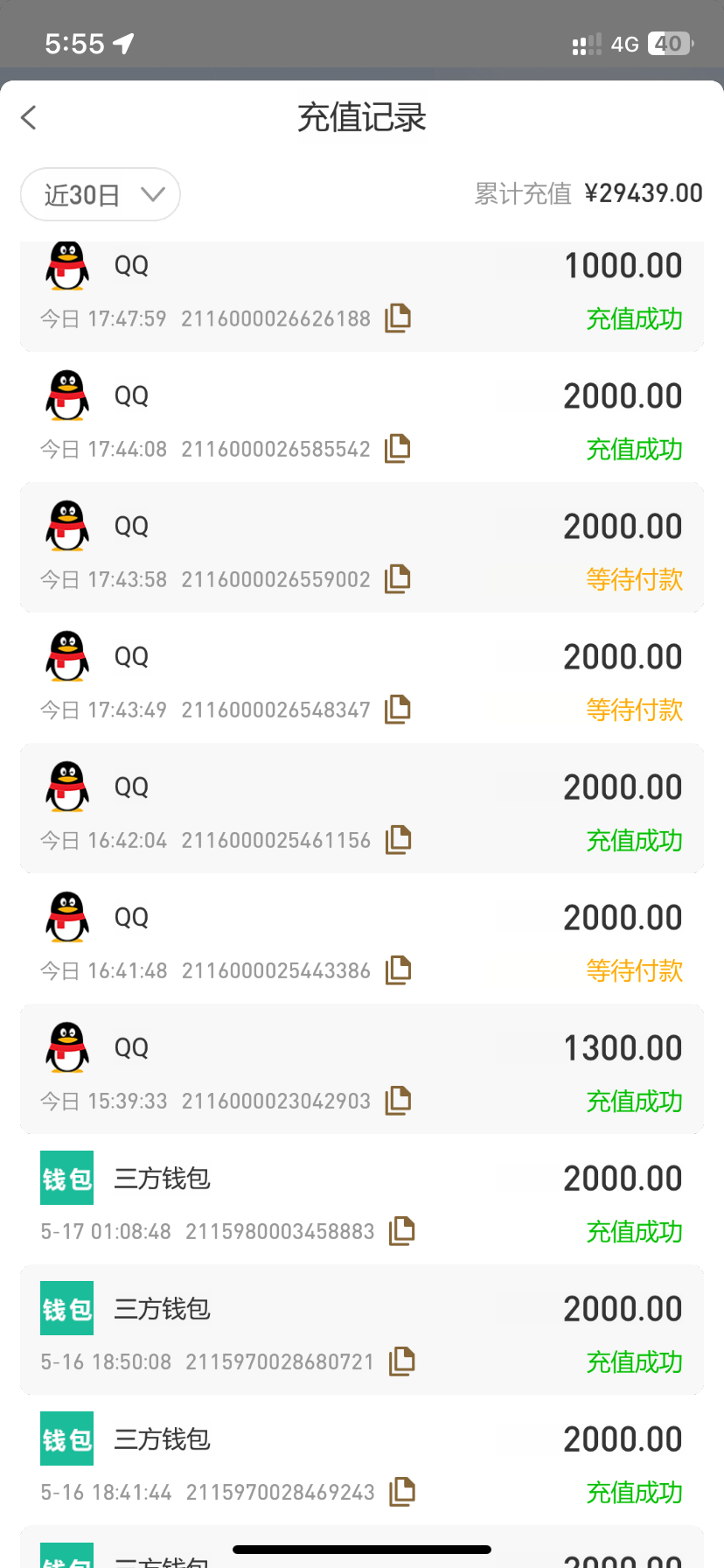This screenshot has width=724, height=1568.
Task: Copy order number 2116000025443386
Action: [x=398, y=969]
